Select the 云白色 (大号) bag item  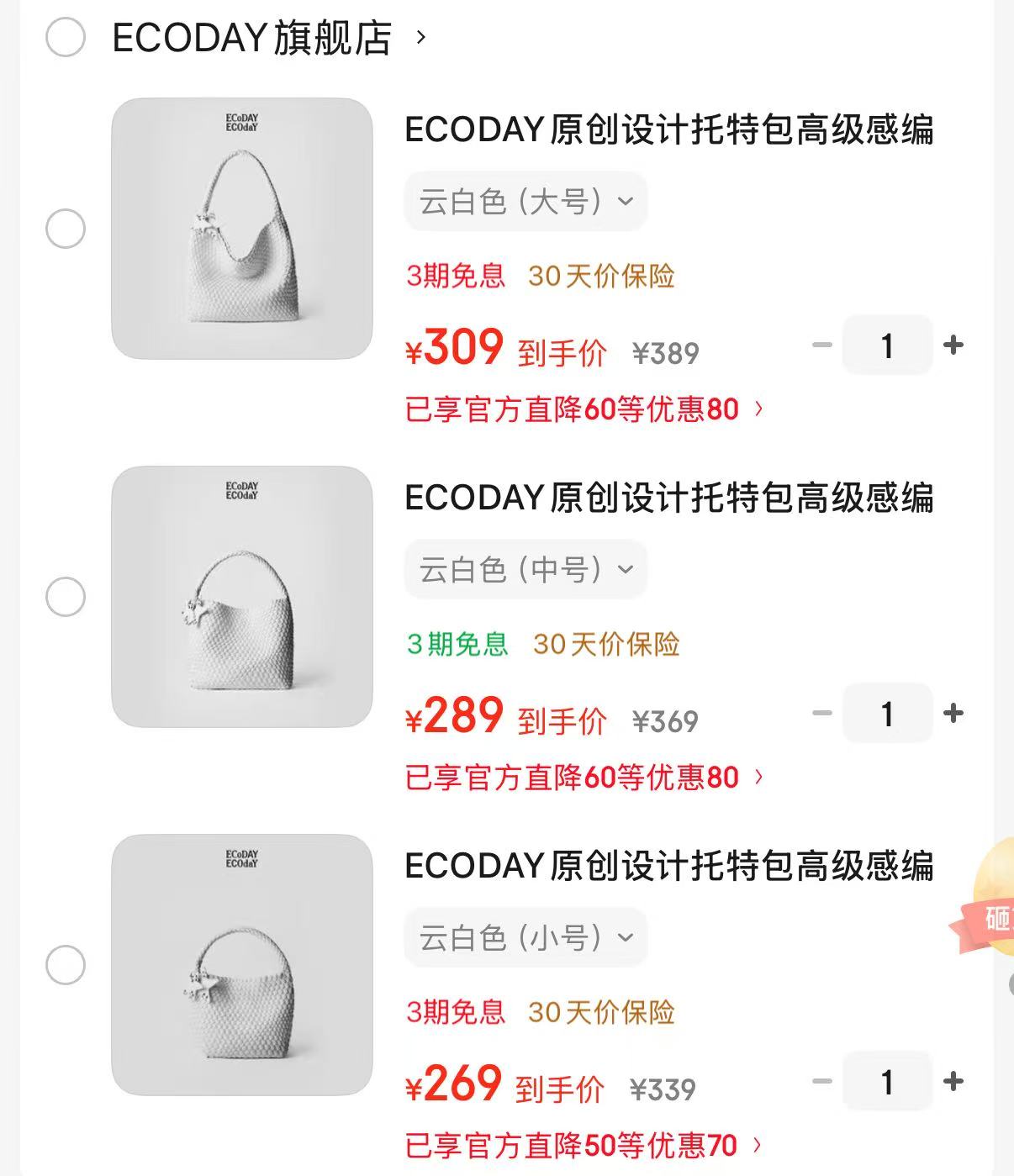pyautogui.click(x=66, y=229)
